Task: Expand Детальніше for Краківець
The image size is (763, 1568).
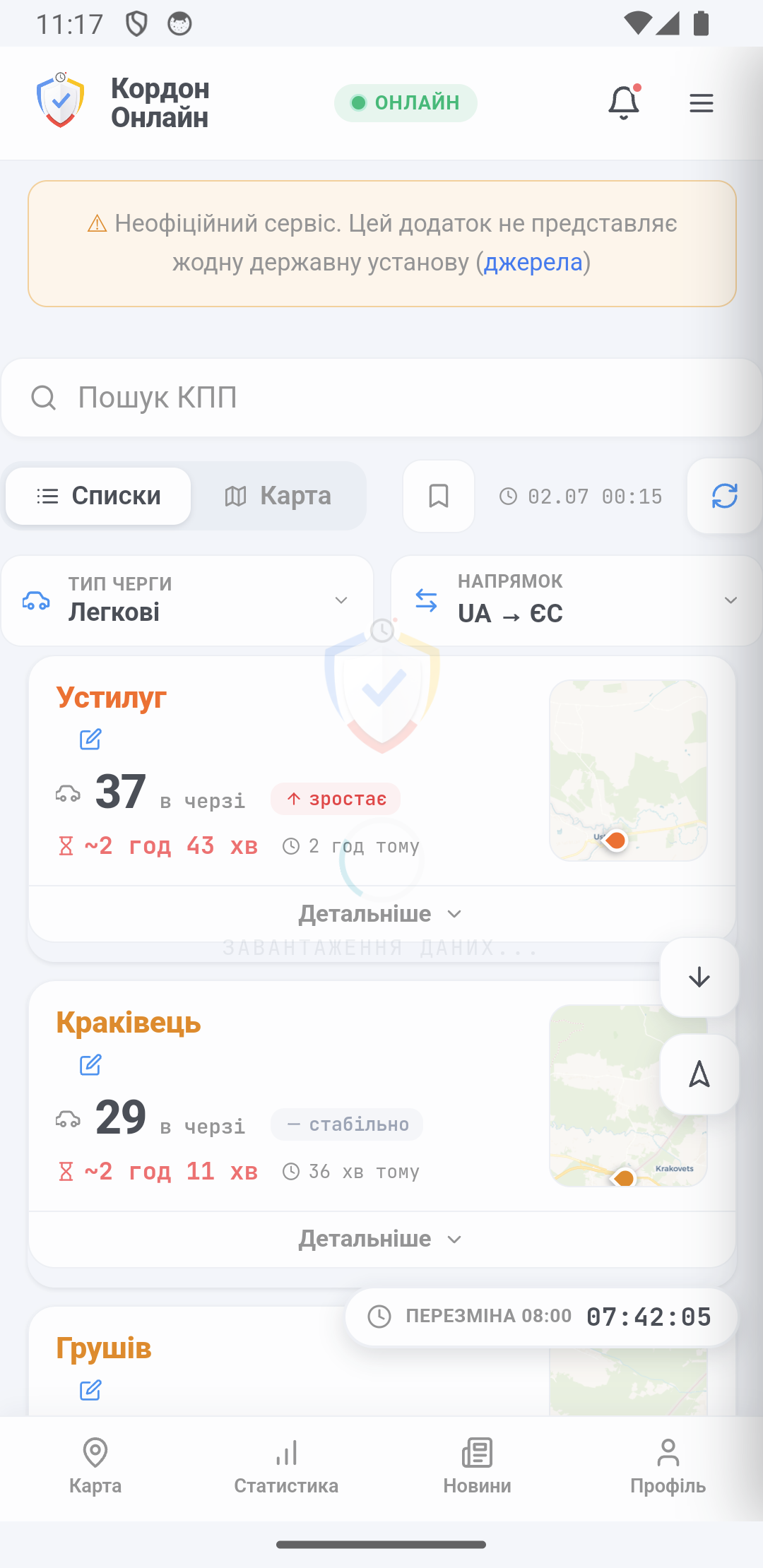Action: point(381,1239)
